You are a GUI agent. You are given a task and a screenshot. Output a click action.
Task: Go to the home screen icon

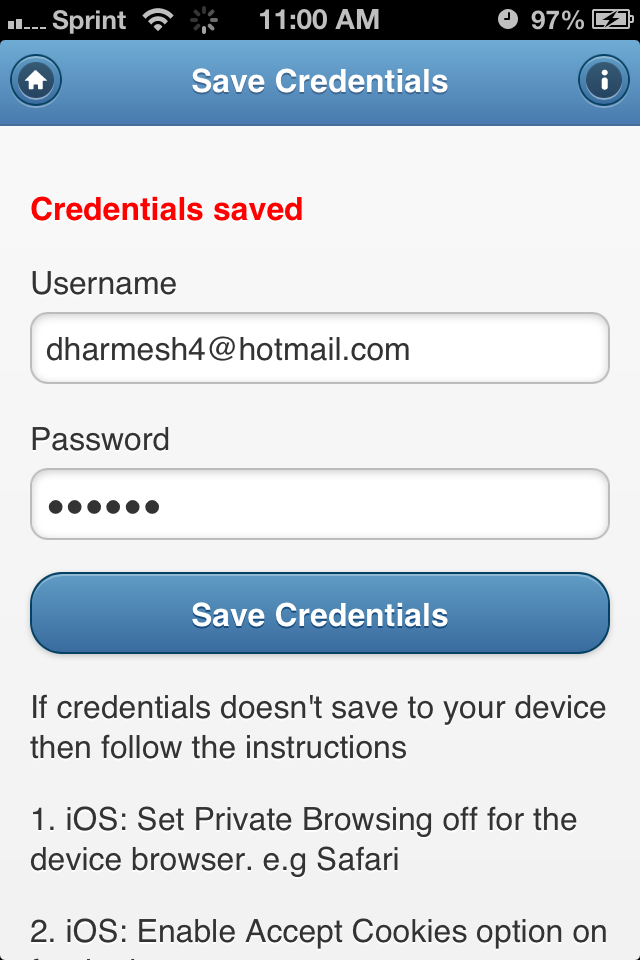(x=37, y=81)
